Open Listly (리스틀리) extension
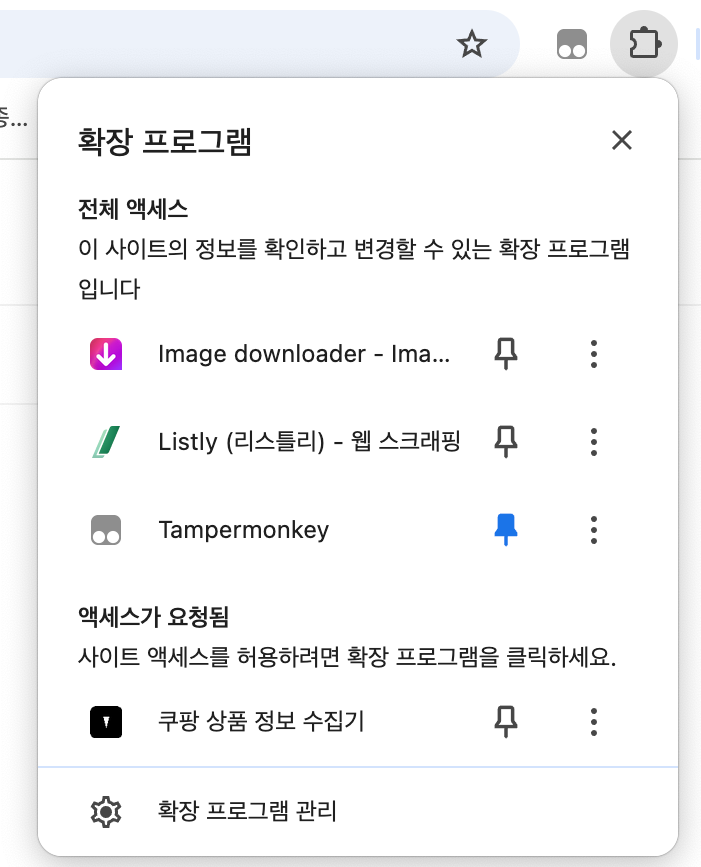 [308, 441]
